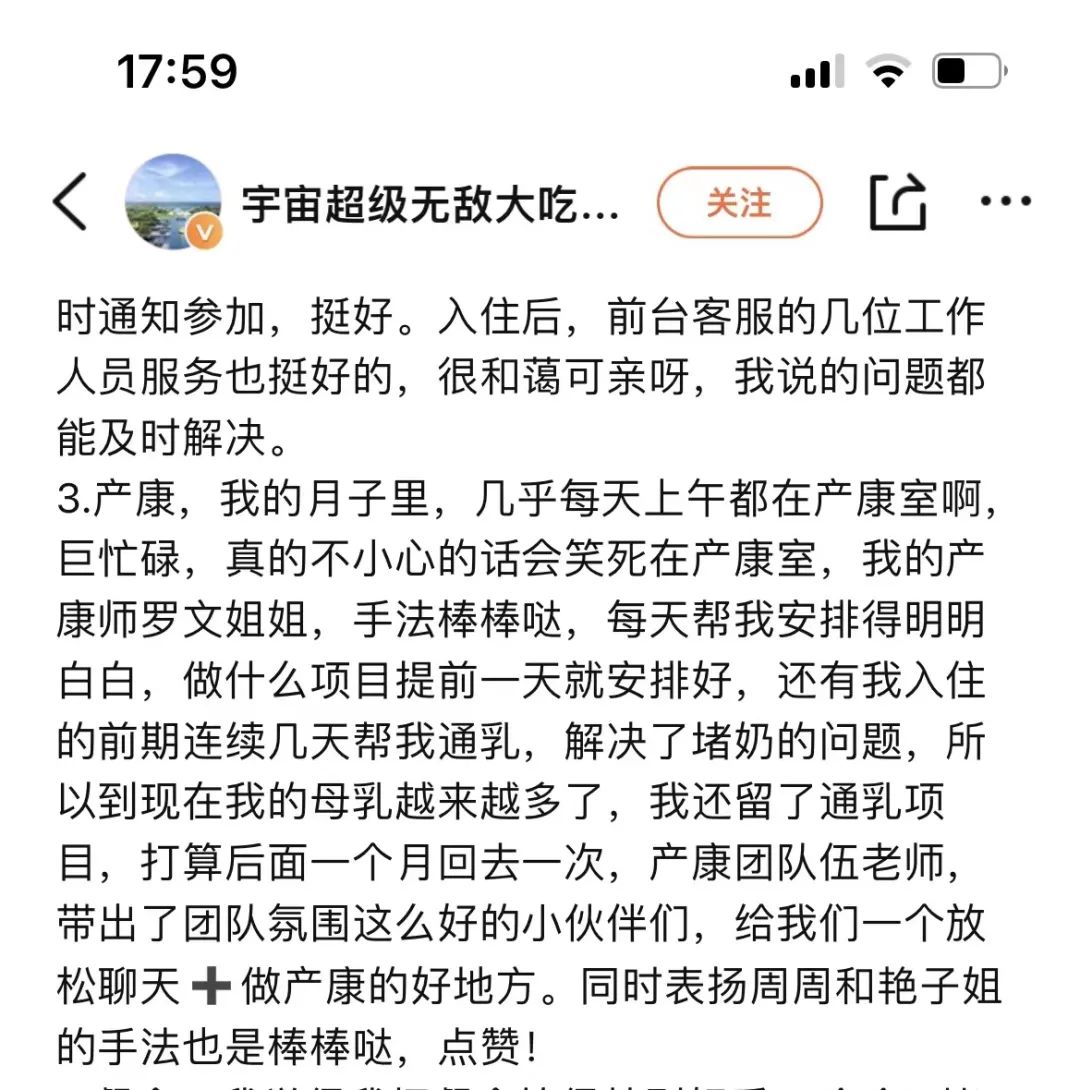Image resolution: width=1080 pixels, height=1090 pixels.
Task: Open profile of 宇宙超级无敌大吃…
Action: tap(430, 204)
